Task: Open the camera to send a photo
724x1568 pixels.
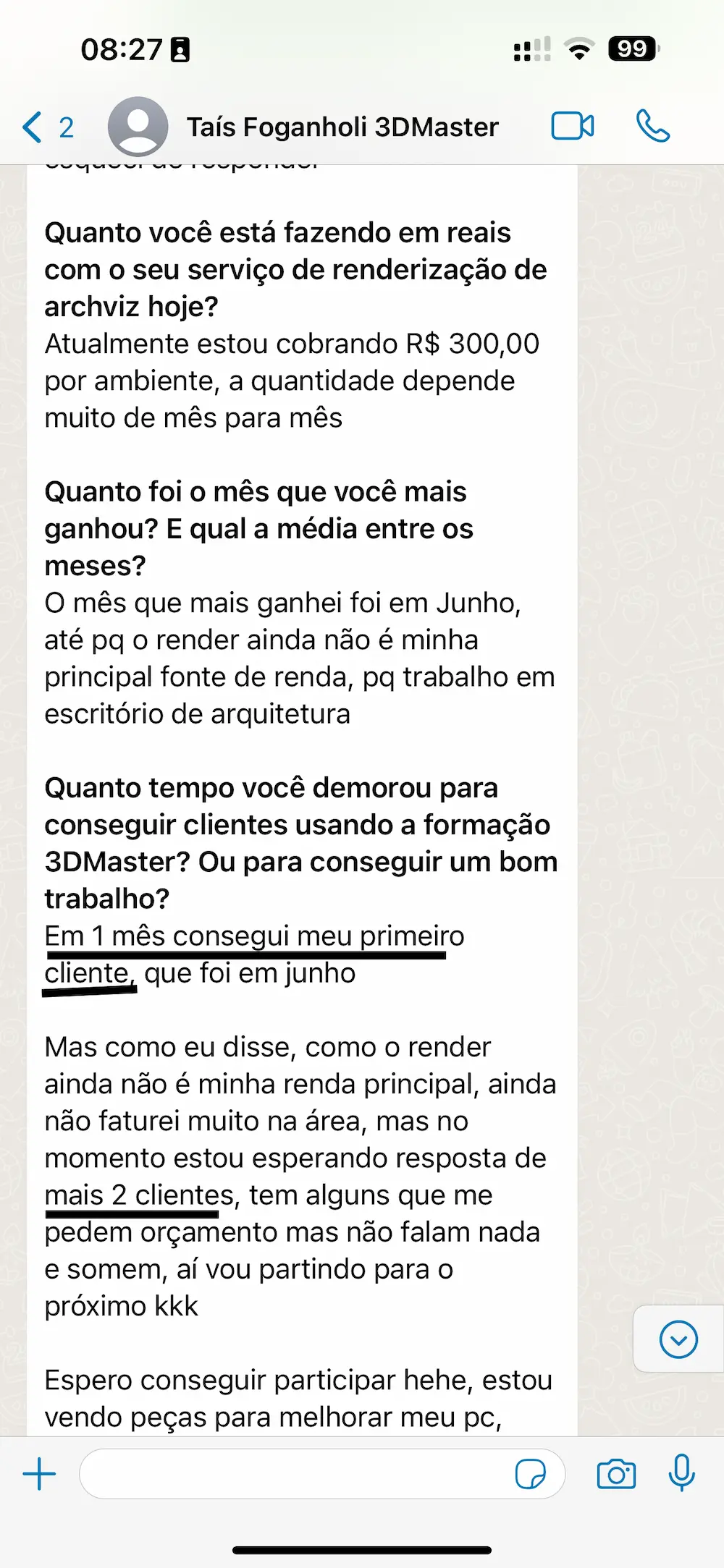Action: click(x=616, y=1474)
